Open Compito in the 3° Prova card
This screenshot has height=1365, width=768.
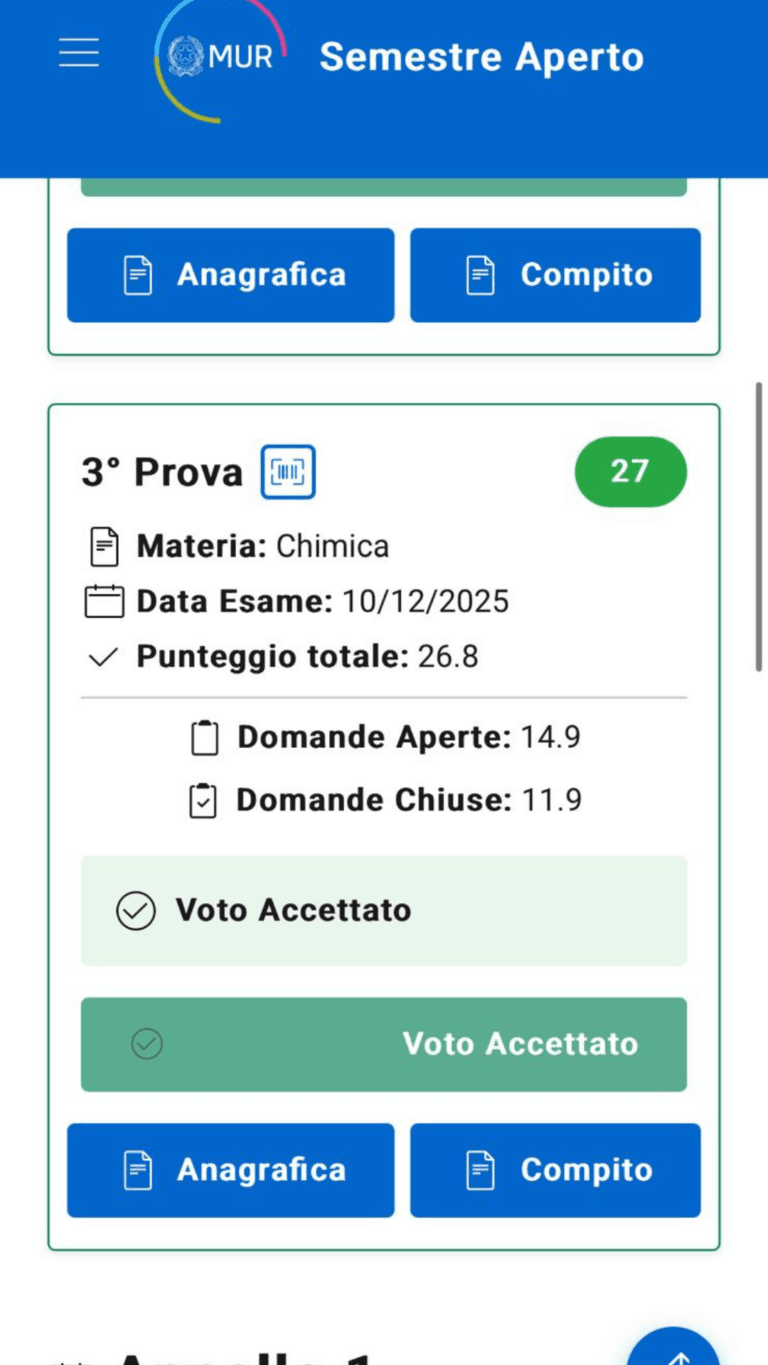555,1170
